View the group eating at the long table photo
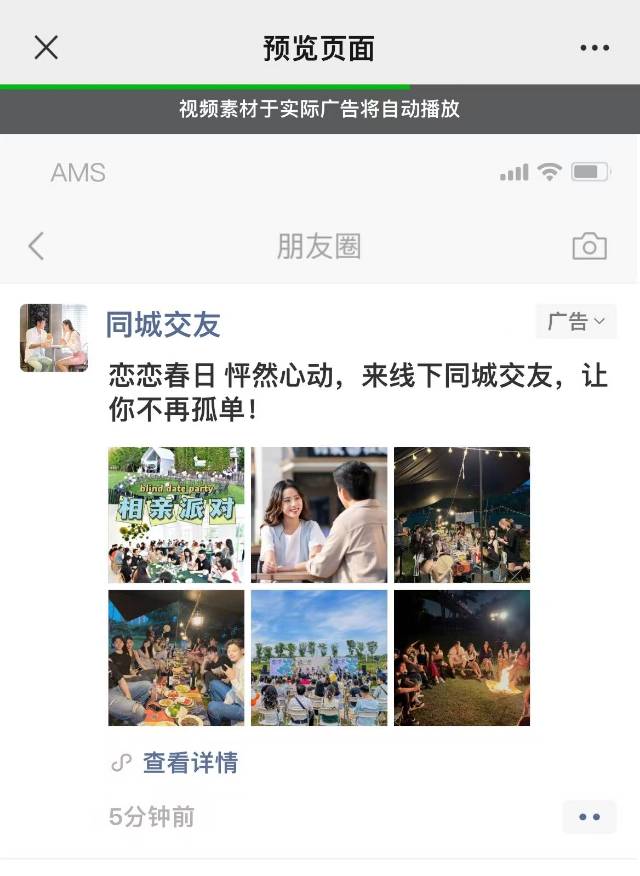 [176, 658]
